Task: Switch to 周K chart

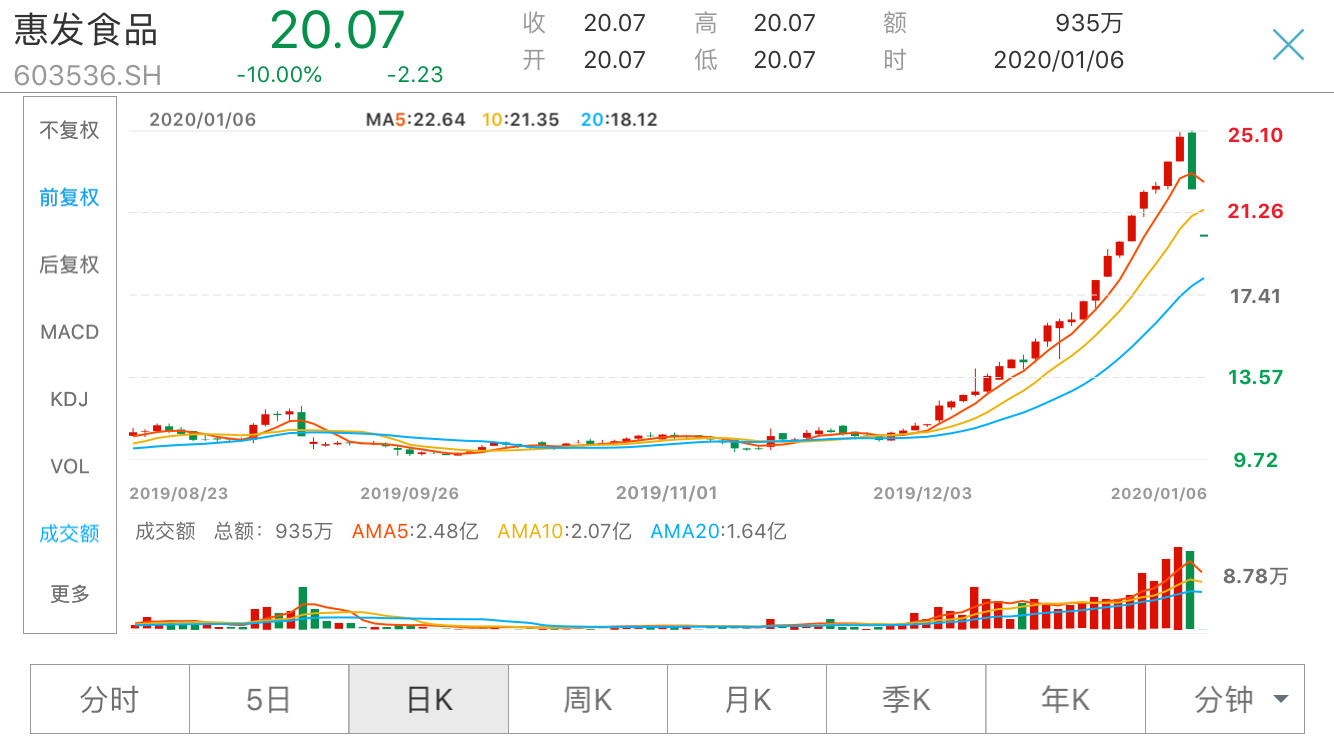Action: point(588,699)
